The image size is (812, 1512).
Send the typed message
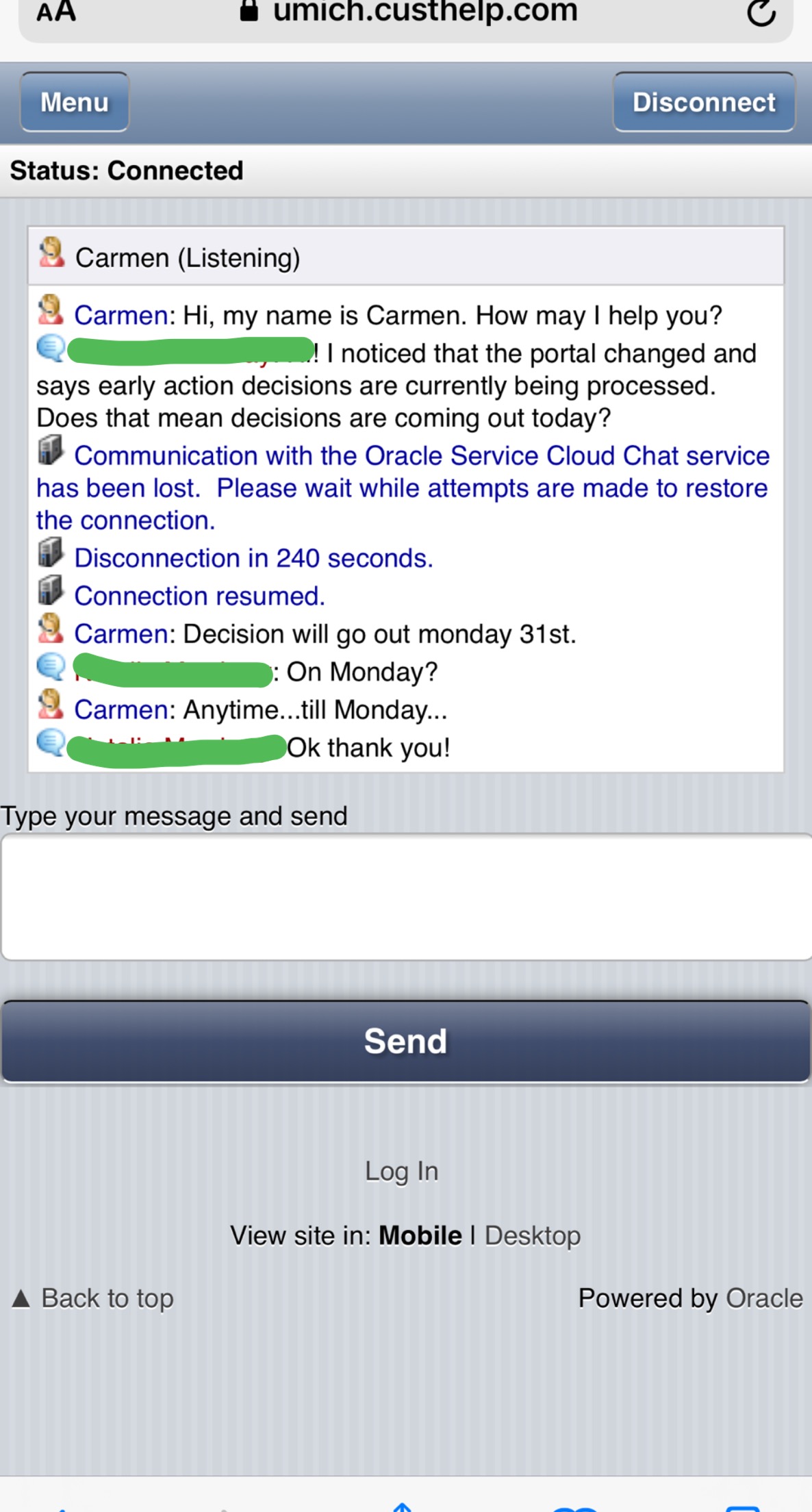click(x=406, y=1042)
